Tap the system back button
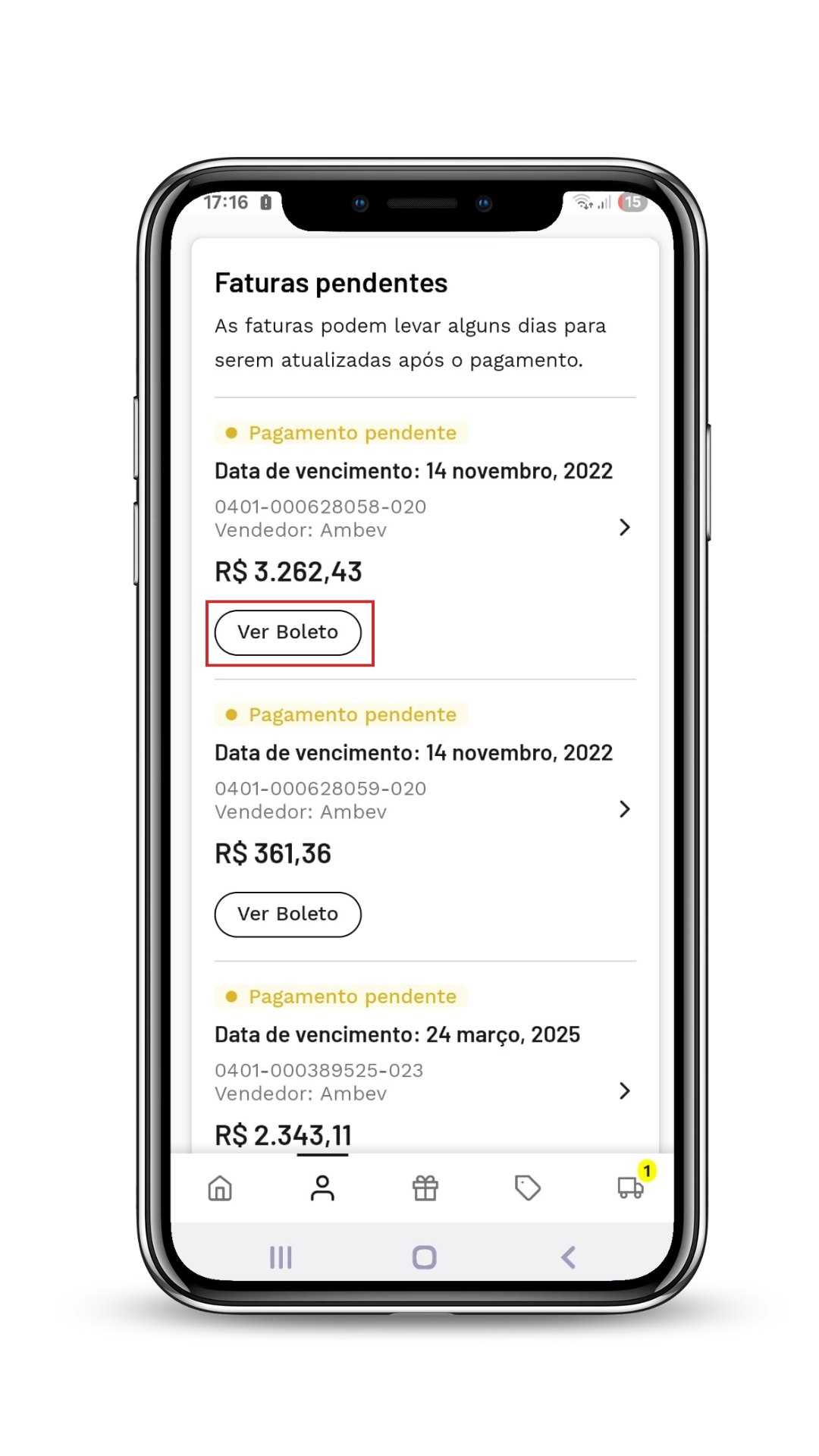Viewport: 819px width, 1456px height. (568, 1257)
